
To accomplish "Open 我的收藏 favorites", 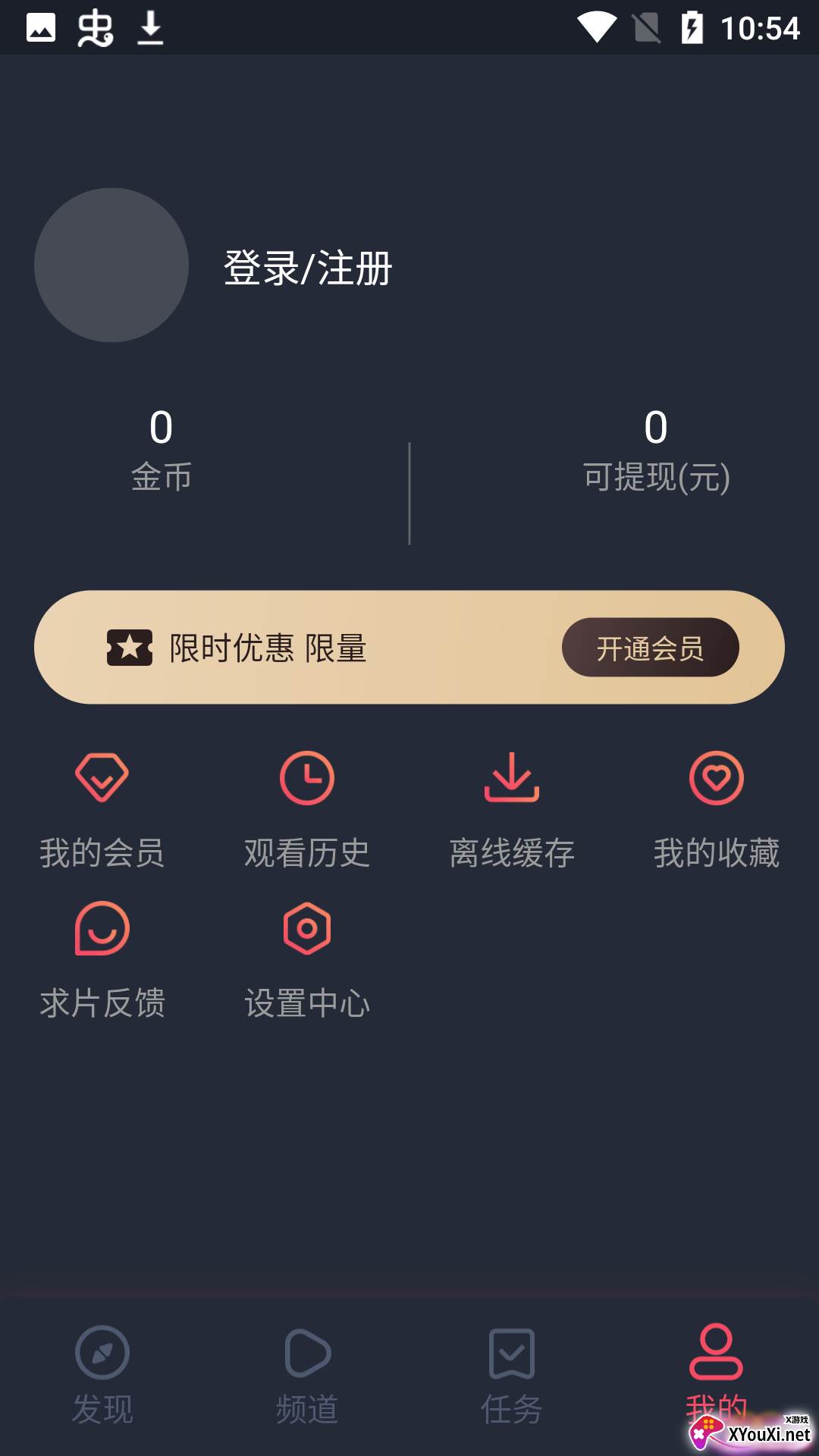I will coord(717,809).
